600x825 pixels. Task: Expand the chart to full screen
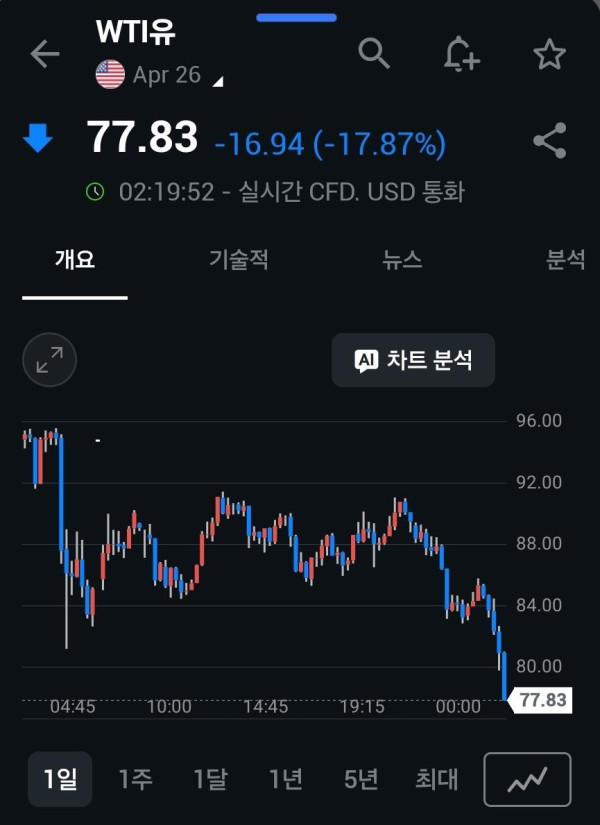(49, 360)
